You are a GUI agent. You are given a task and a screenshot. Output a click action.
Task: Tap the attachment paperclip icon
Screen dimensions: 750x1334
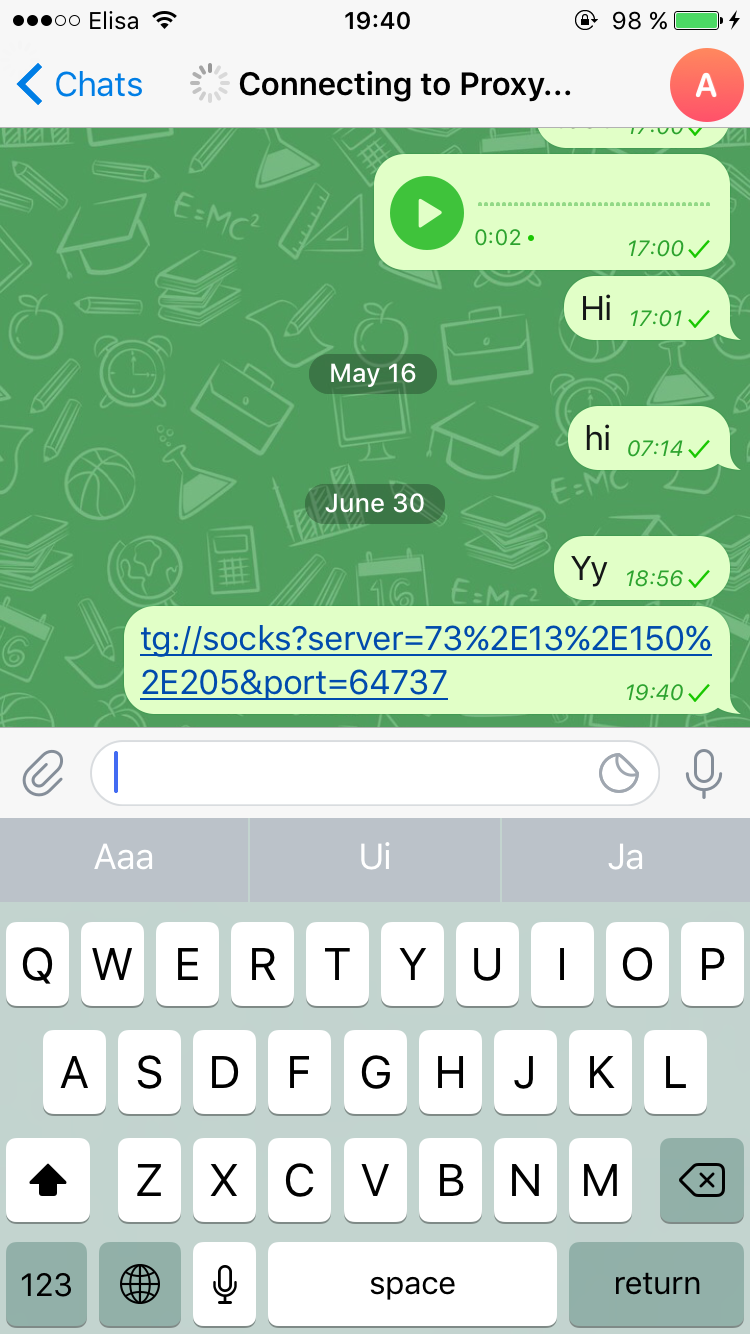click(x=43, y=773)
